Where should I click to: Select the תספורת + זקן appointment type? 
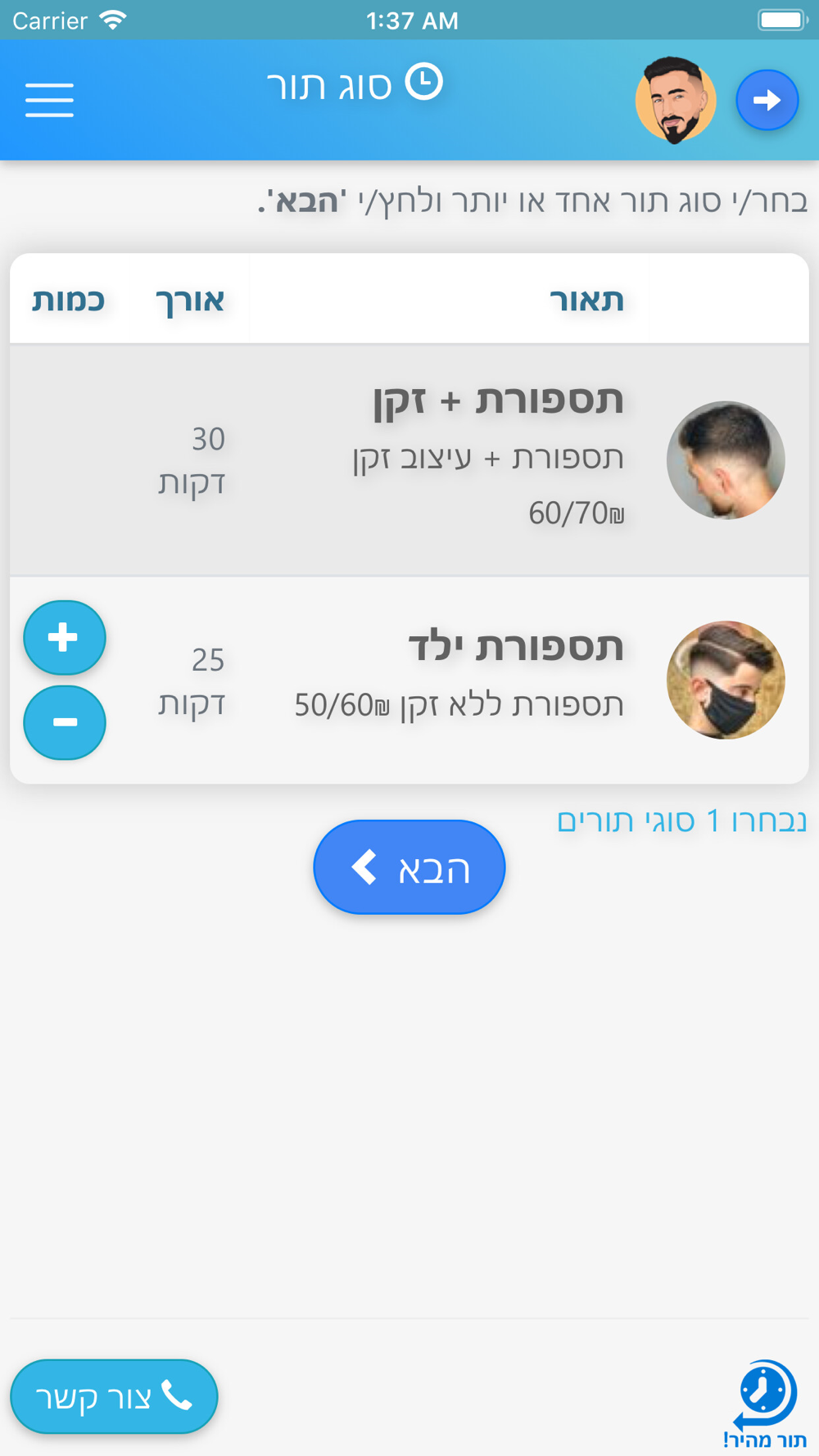click(x=409, y=459)
